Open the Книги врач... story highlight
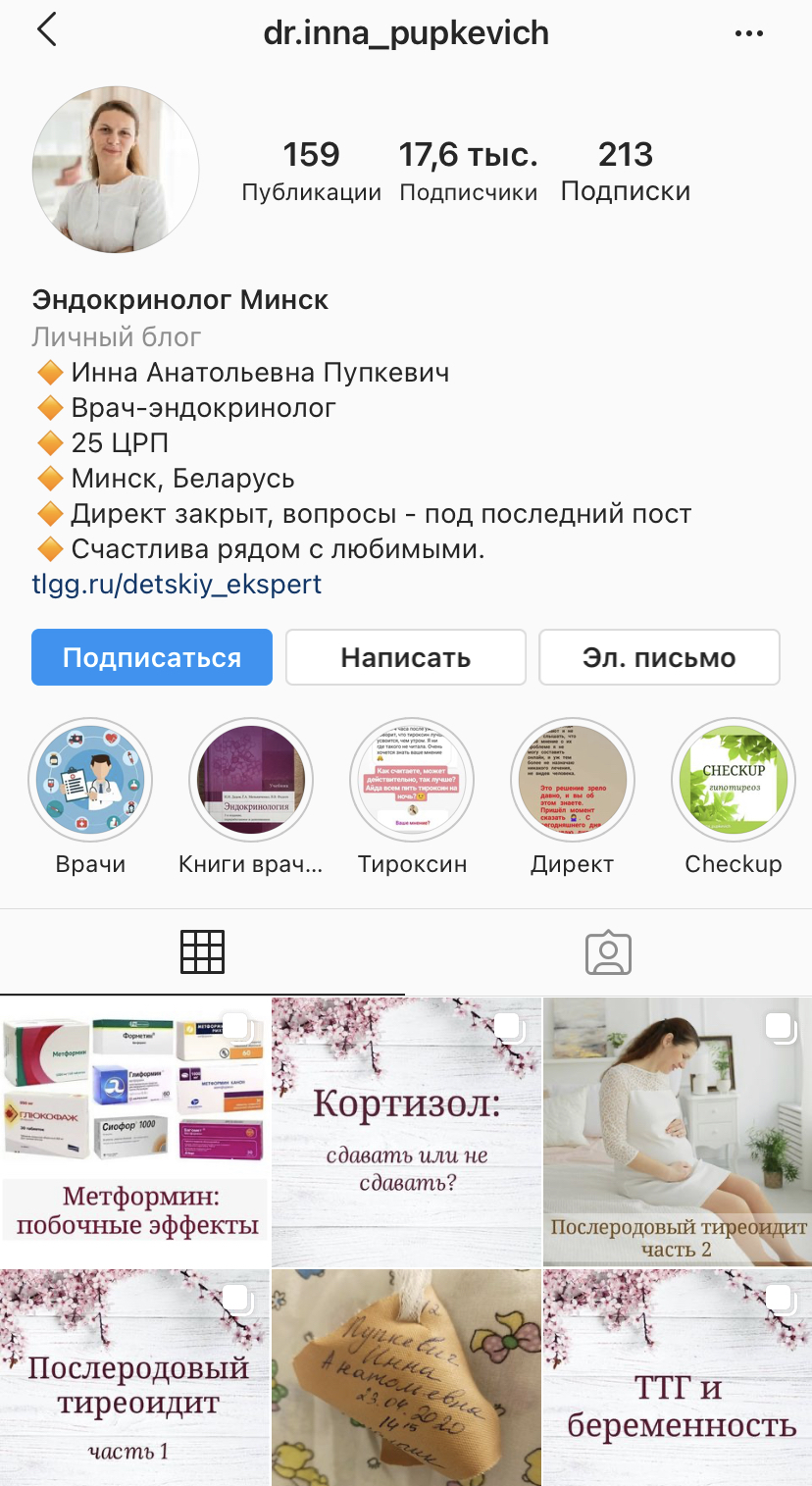Viewport: 812px width, 1486px height. click(x=251, y=781)
